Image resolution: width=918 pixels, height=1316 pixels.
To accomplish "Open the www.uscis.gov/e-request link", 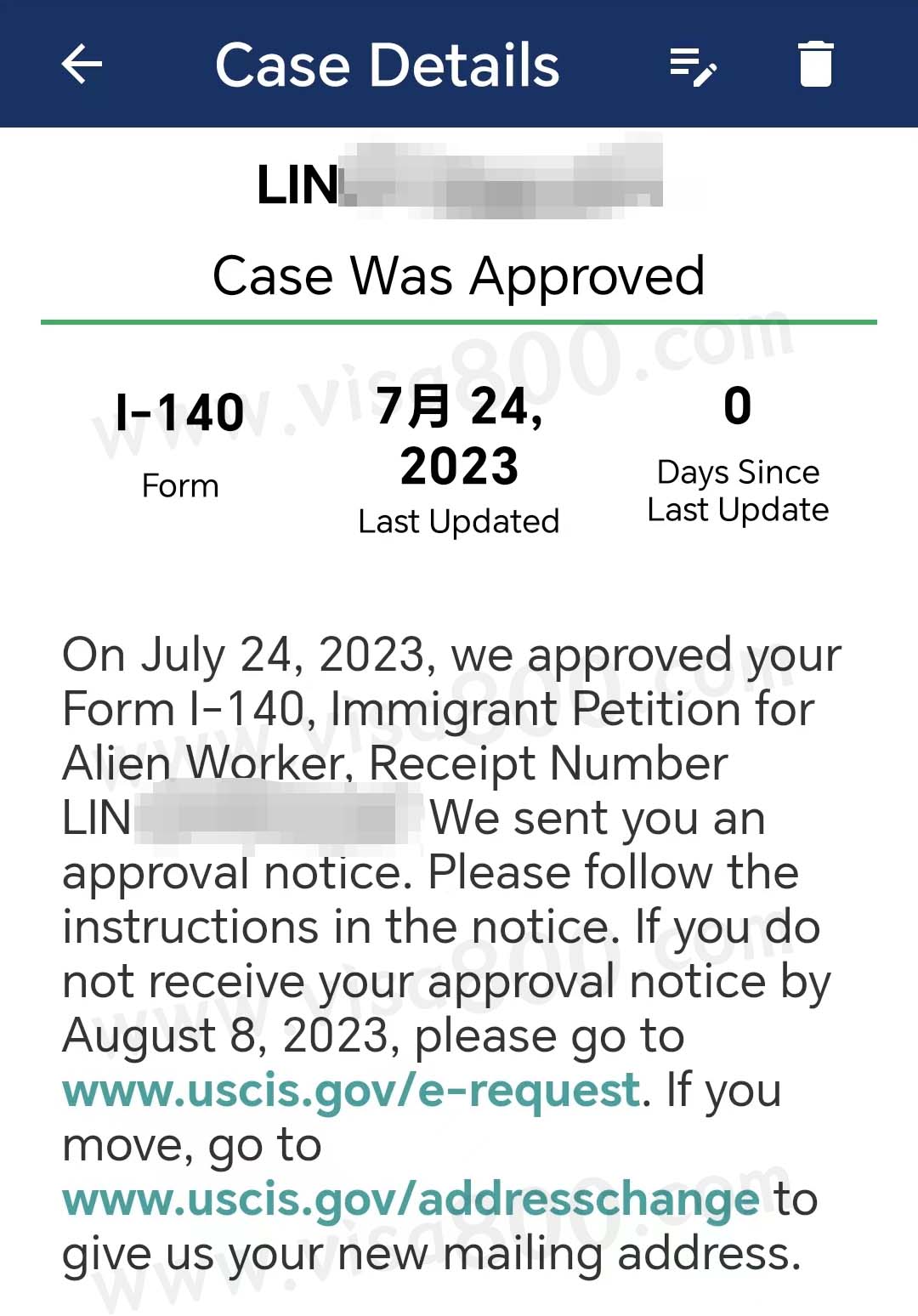I will click(x=351, y=1091).
